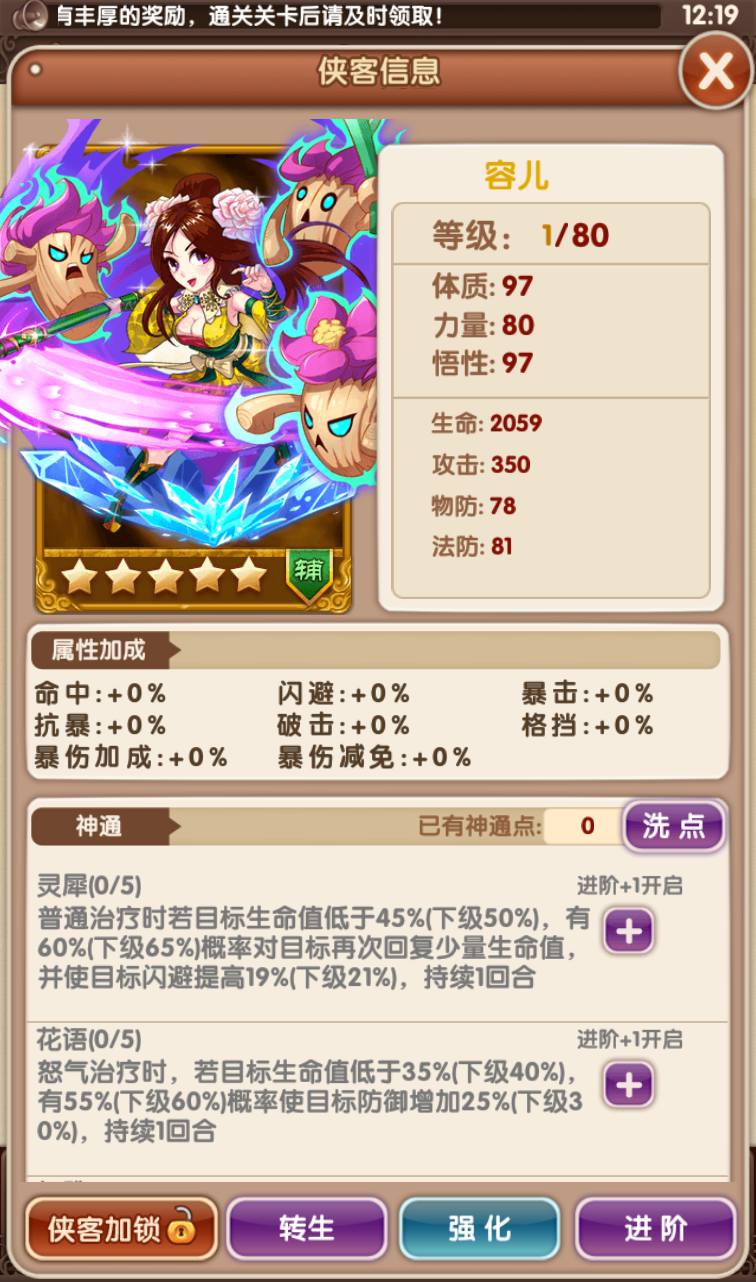The width and height of the screenshot is (756, 1282).
Task: Open the 转生 rebirth option
Action: pos(306,1228)
